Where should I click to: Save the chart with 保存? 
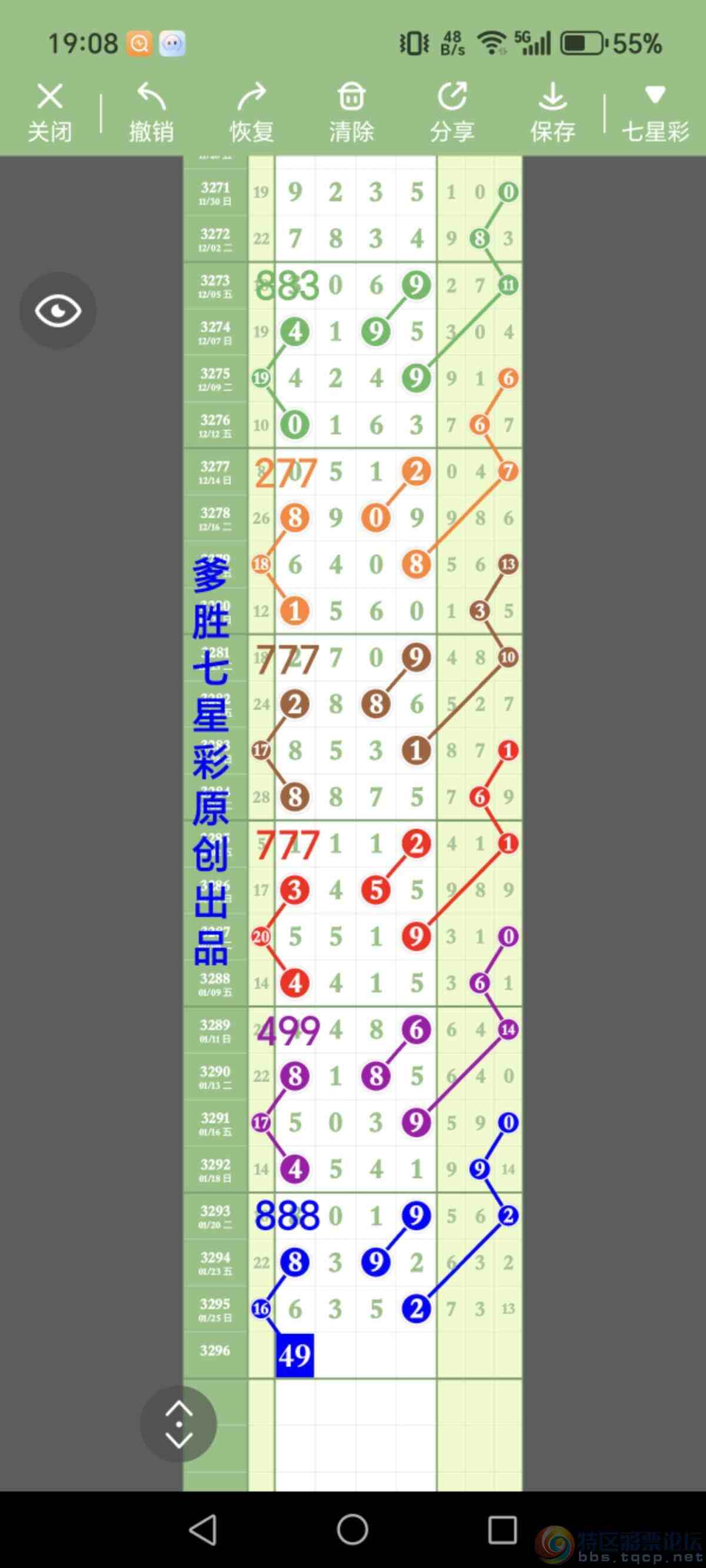(x=552, y=112)
